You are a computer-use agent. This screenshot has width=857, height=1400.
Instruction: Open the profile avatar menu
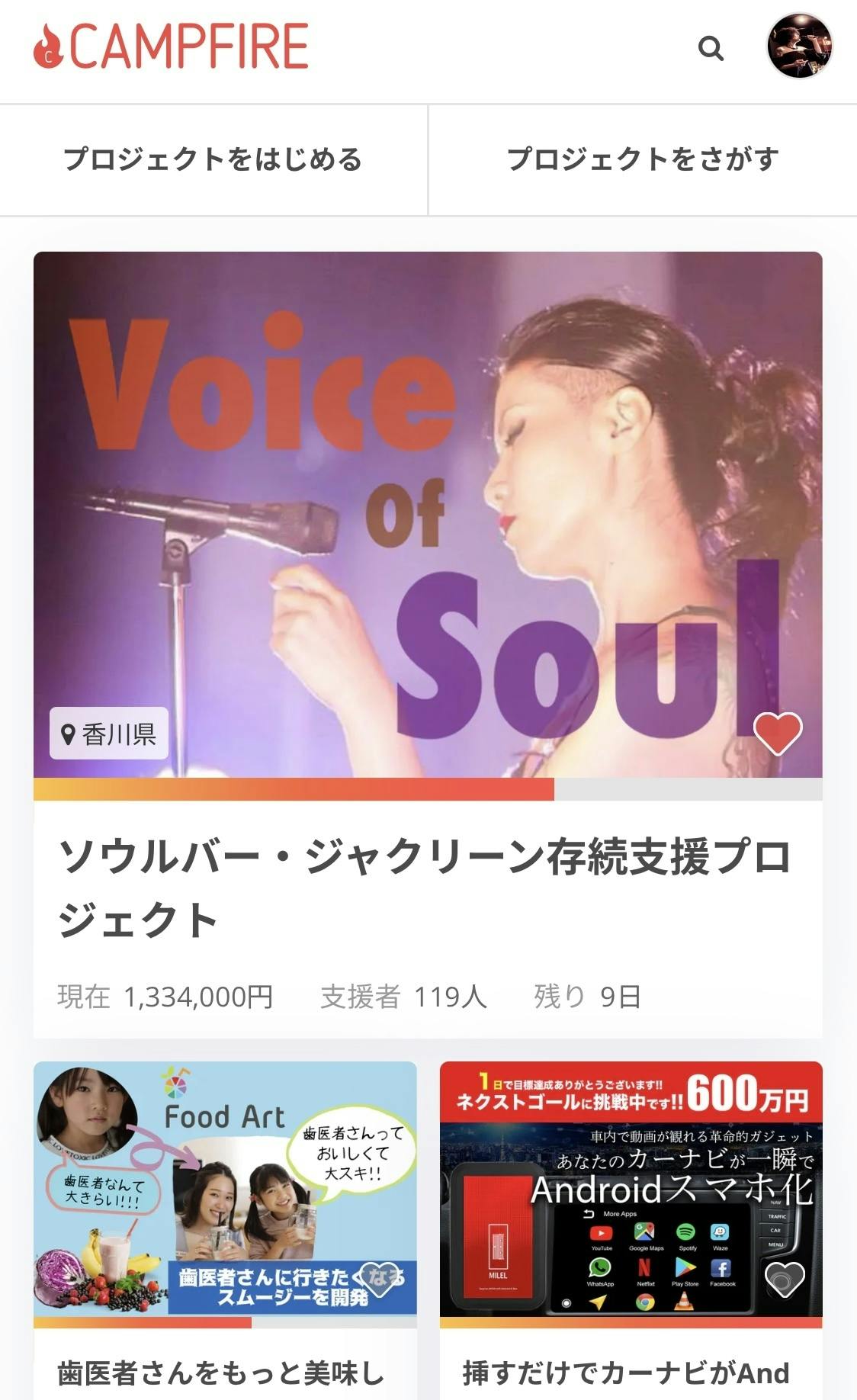coord(799,47)
